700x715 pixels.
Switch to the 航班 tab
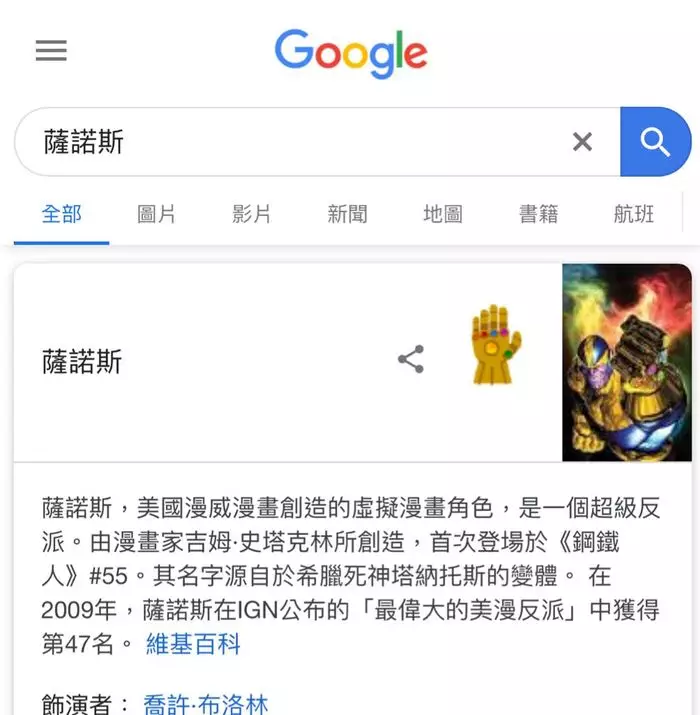634,214
